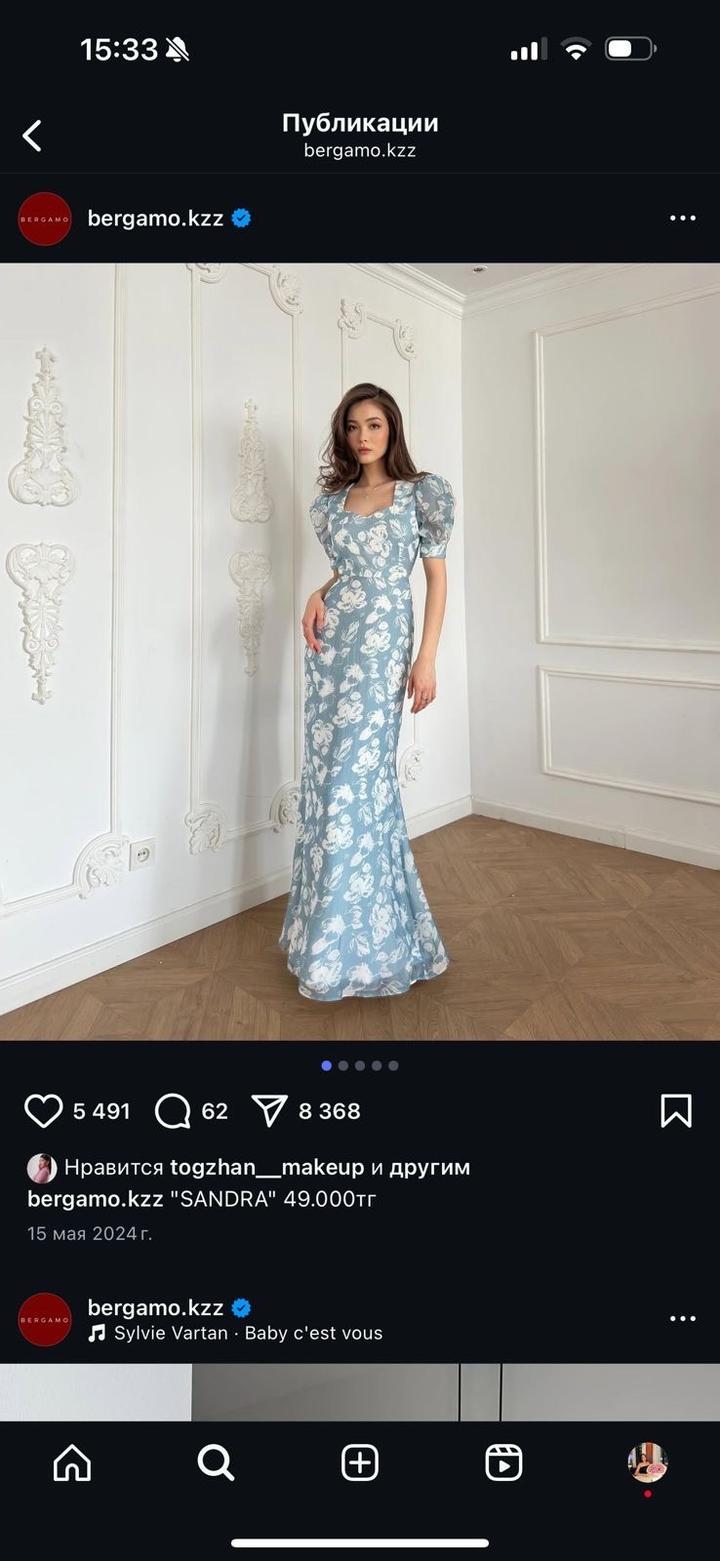Share the SANDRA post via send icon
Image resolution: width=720 pixels, height=1561 pixels.
tap(269, 1111)
